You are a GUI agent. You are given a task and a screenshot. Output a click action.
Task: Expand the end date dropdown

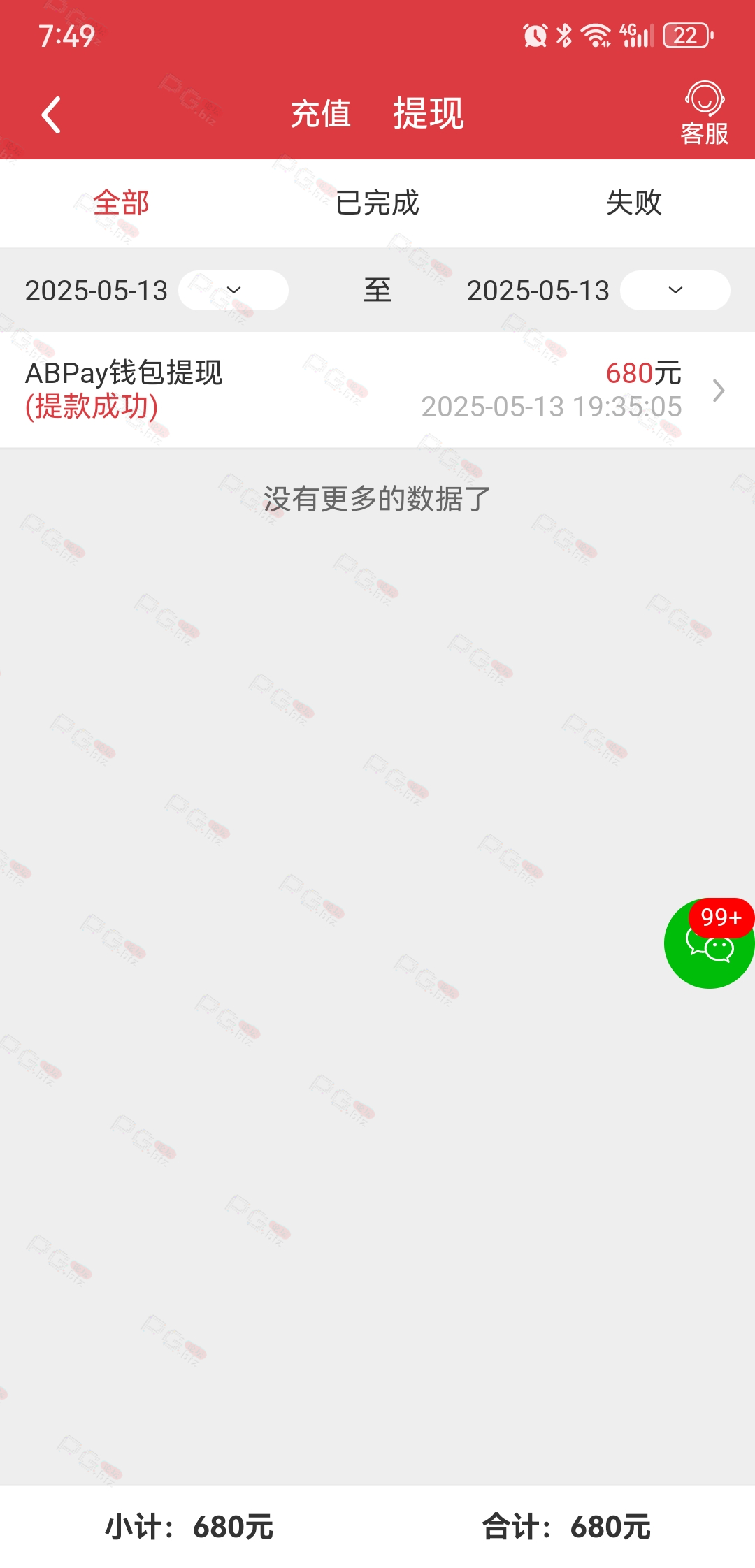[675, 290]
